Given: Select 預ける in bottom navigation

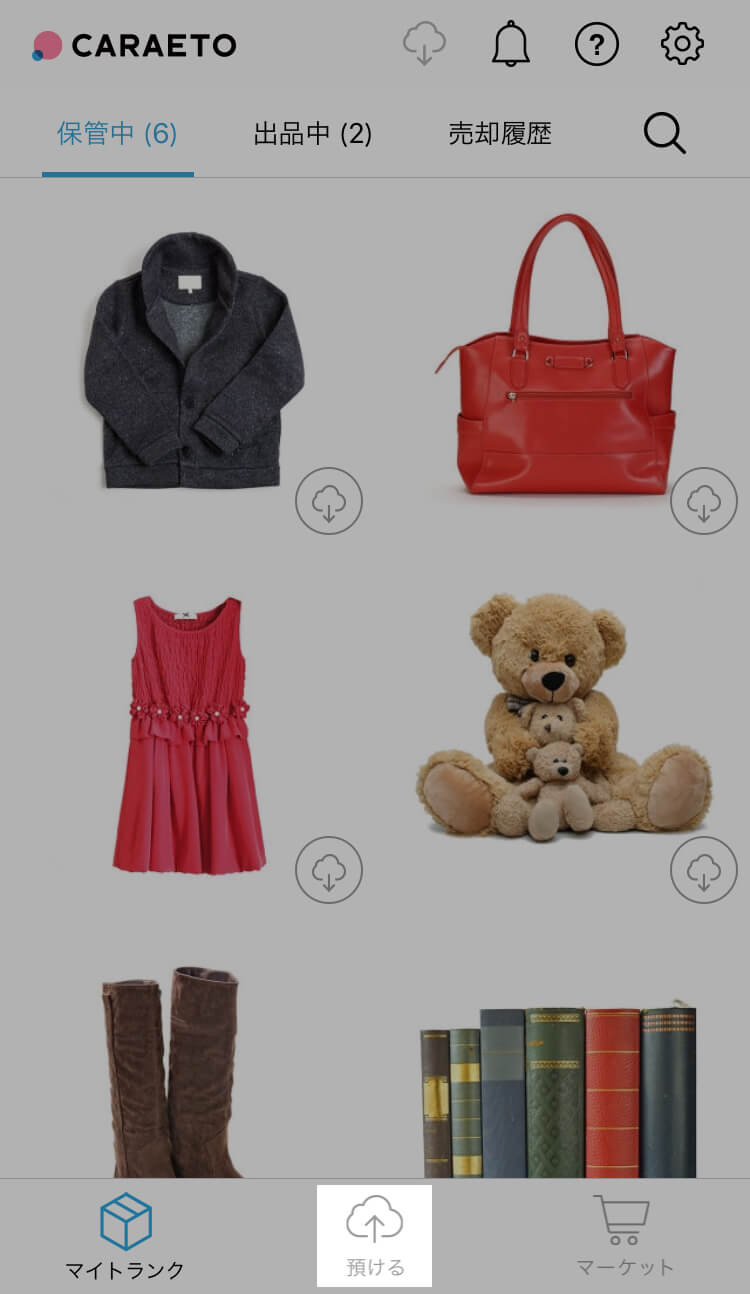Looking at the screenshot, I should coord(375,1236).
